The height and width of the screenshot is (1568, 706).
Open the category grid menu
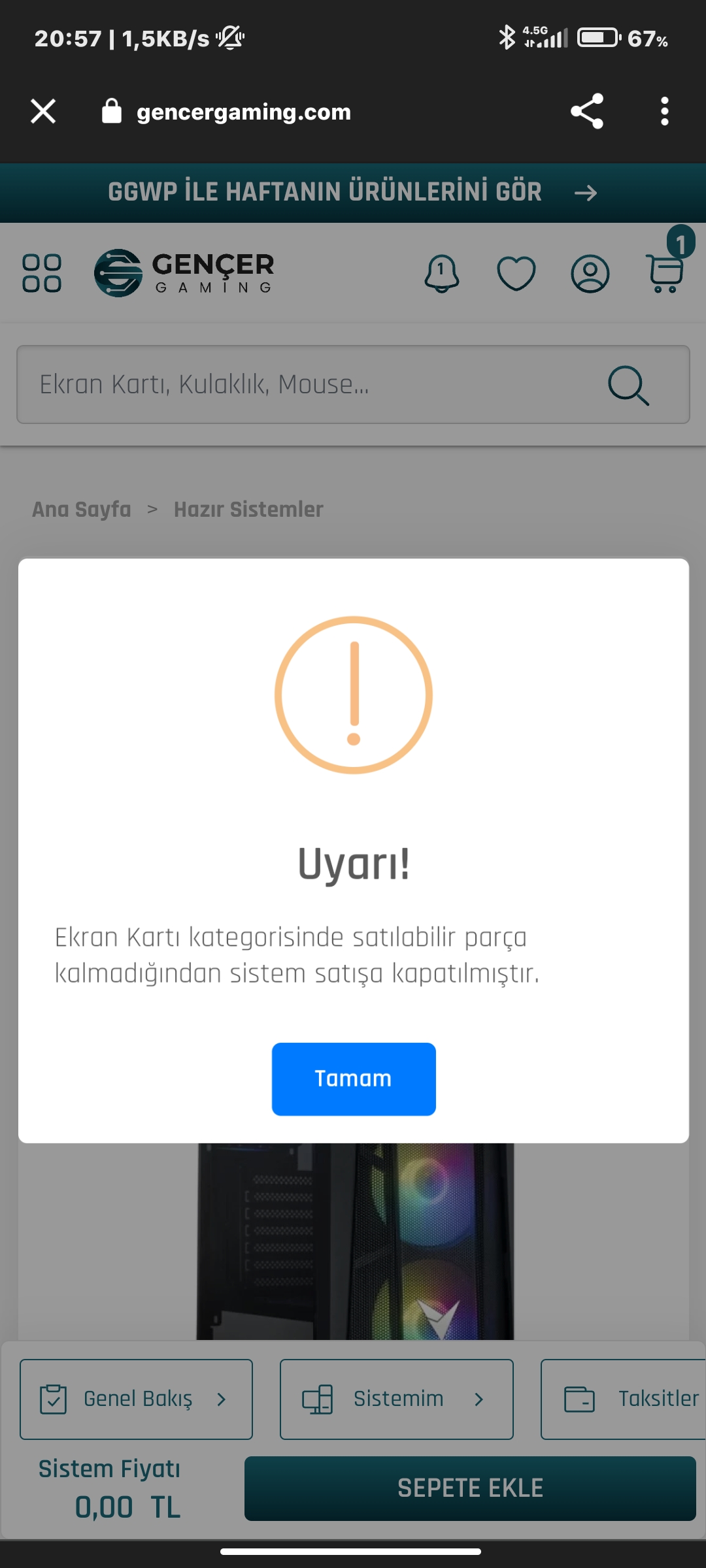click(x=42, y=273)
